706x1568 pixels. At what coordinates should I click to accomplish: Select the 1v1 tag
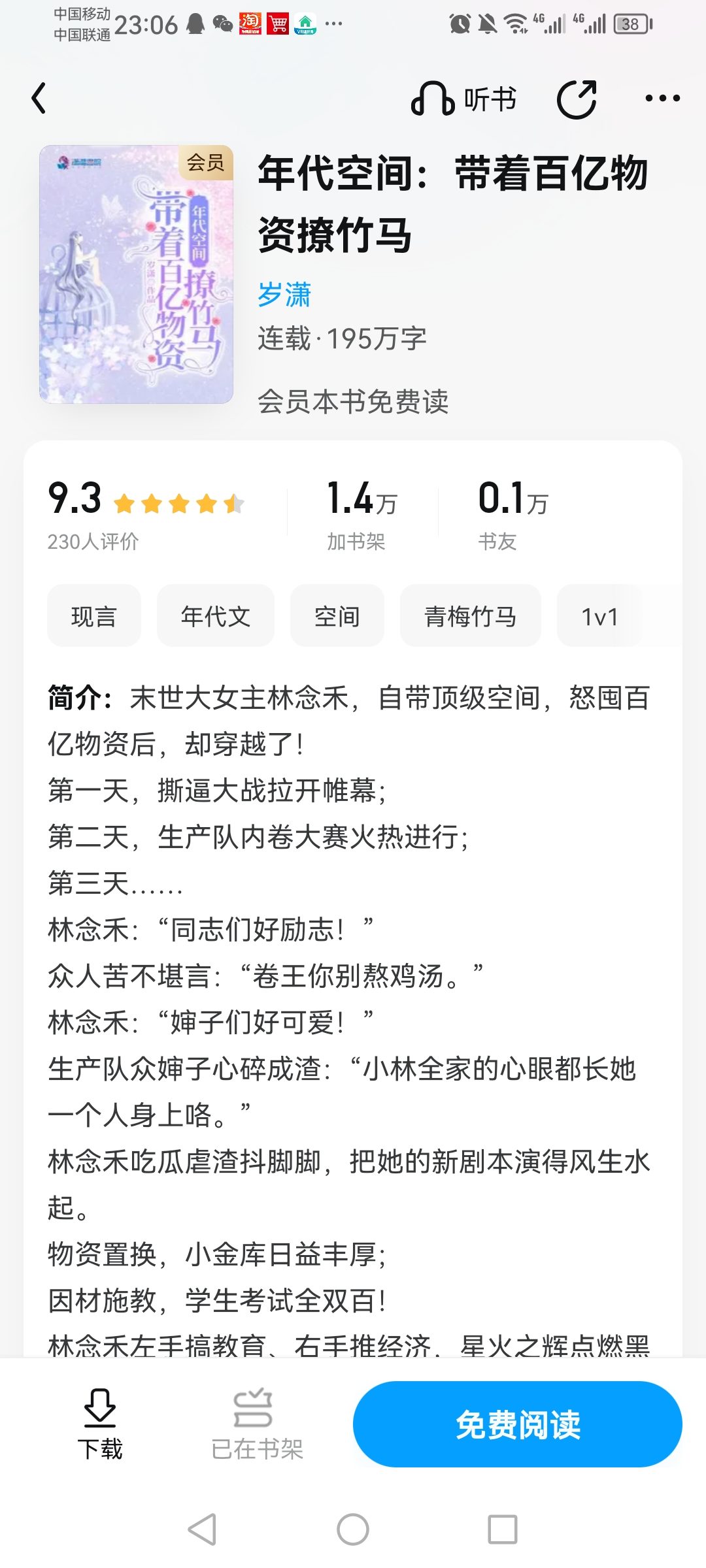click(599, 616)
